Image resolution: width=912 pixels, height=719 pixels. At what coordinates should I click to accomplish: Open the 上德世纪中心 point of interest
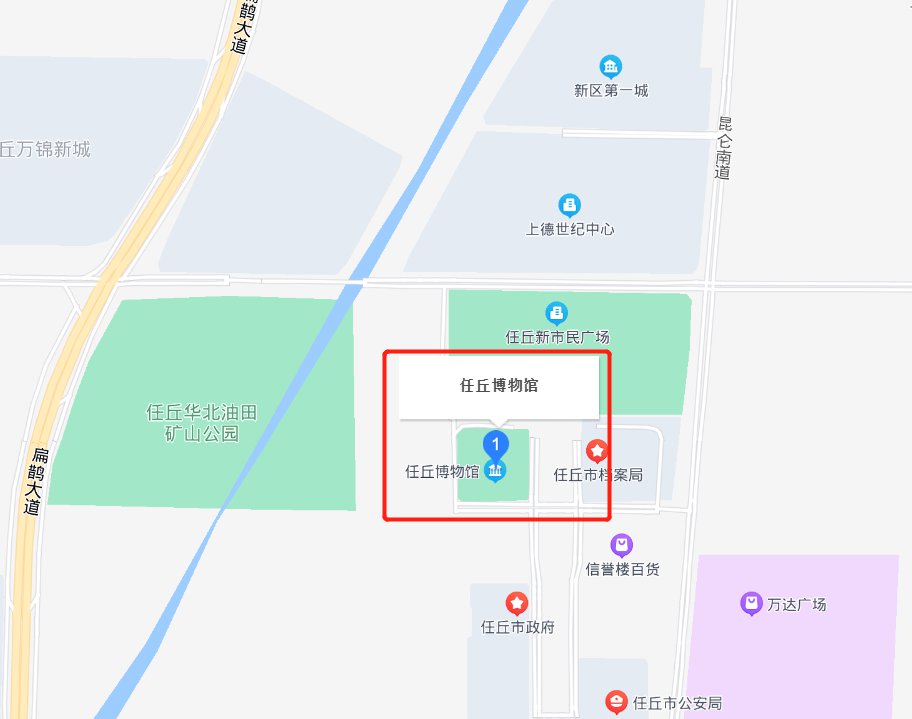569,205
